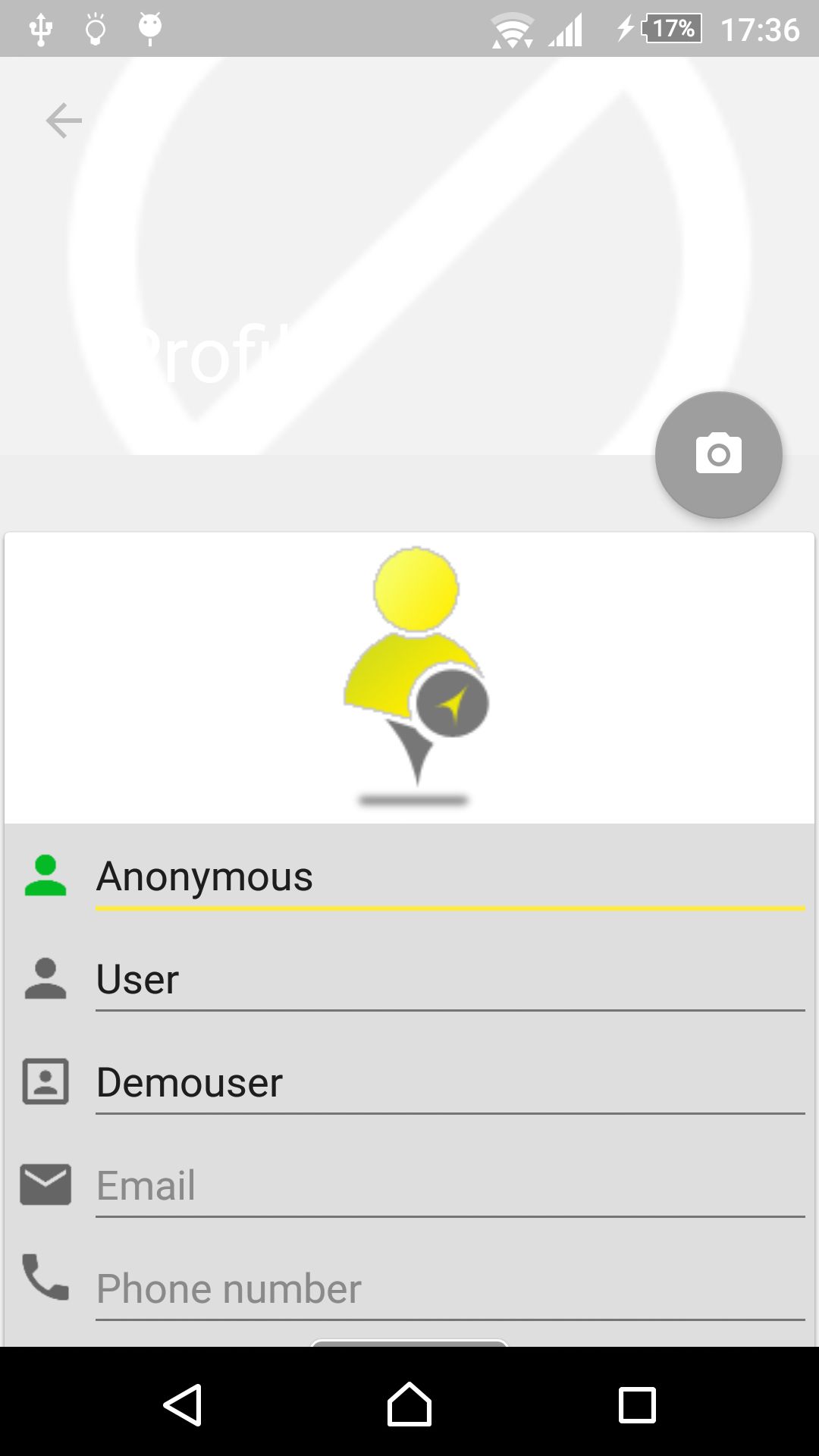Edit the Anonymous name field
Screen dimensions: 819x1456
point(450,877)
